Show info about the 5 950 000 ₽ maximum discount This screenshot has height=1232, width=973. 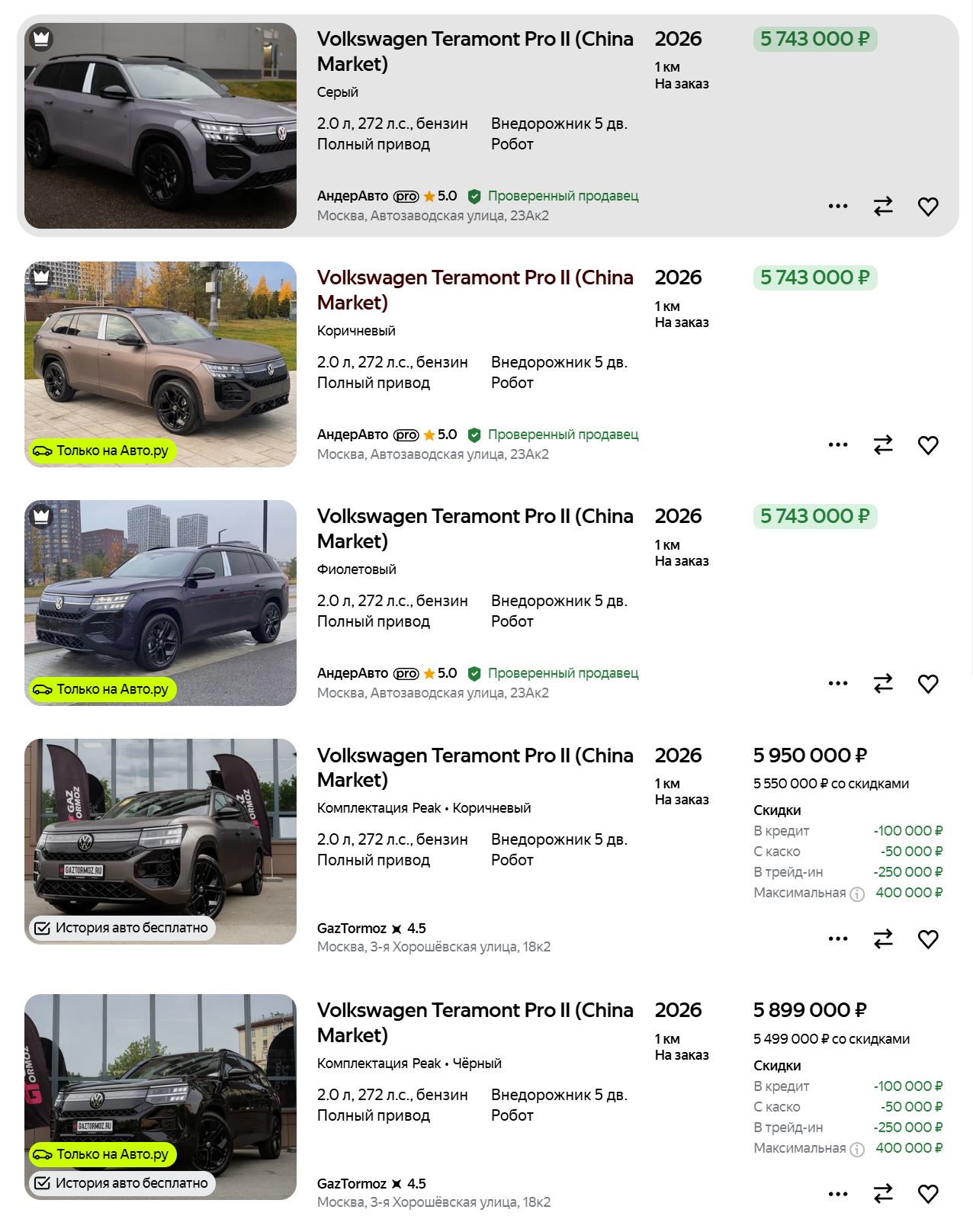click(857, 894)
